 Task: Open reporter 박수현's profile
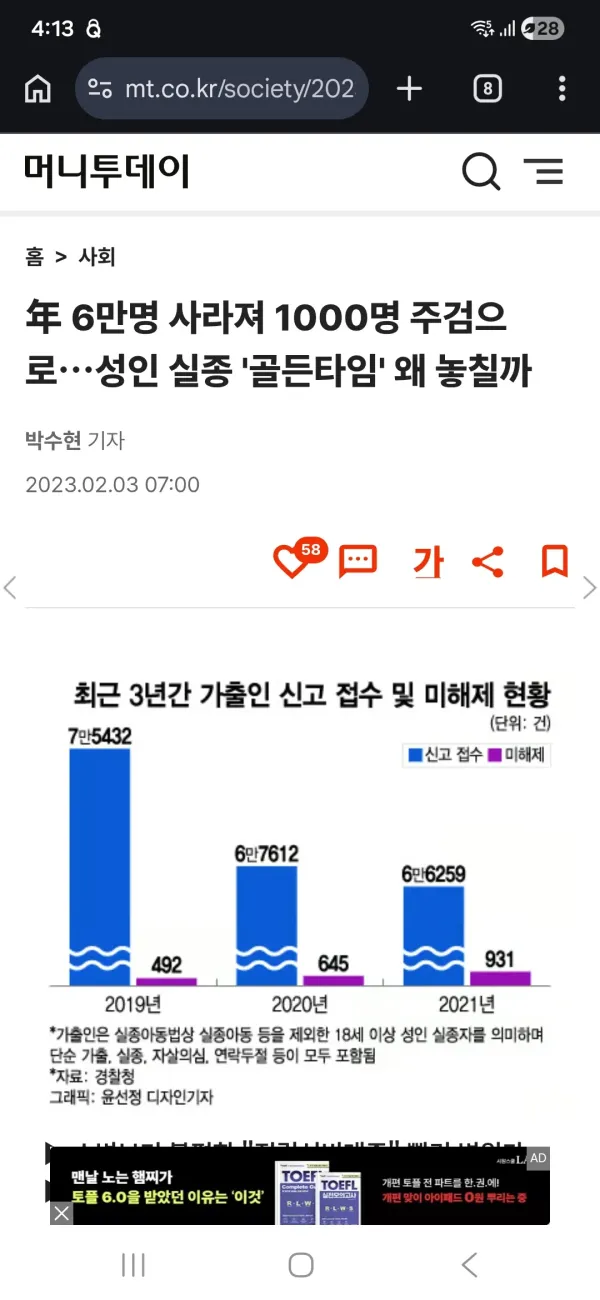point(53,440)
